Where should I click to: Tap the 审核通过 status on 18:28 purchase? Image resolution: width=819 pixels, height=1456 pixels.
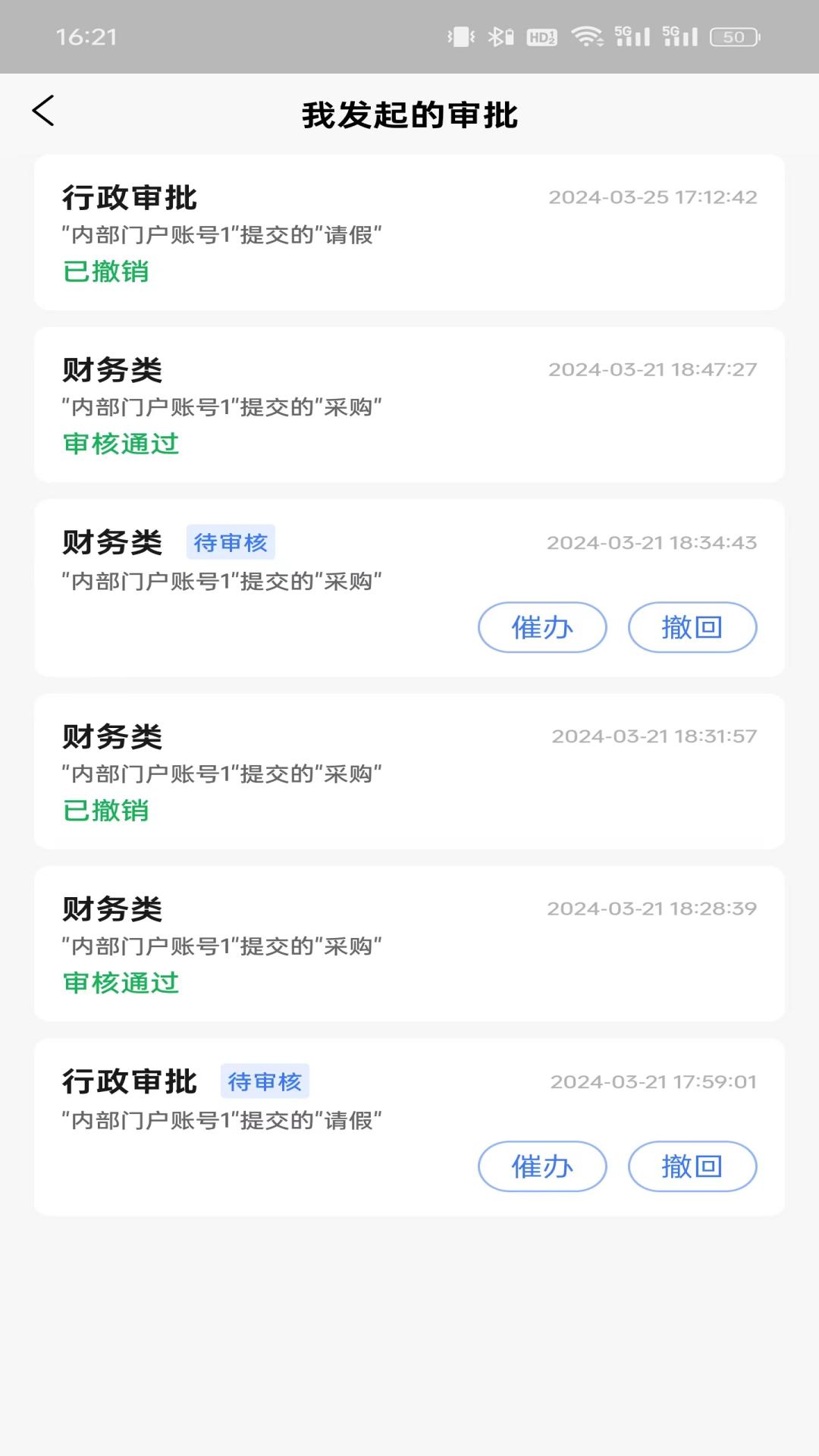tap(120, 984)
